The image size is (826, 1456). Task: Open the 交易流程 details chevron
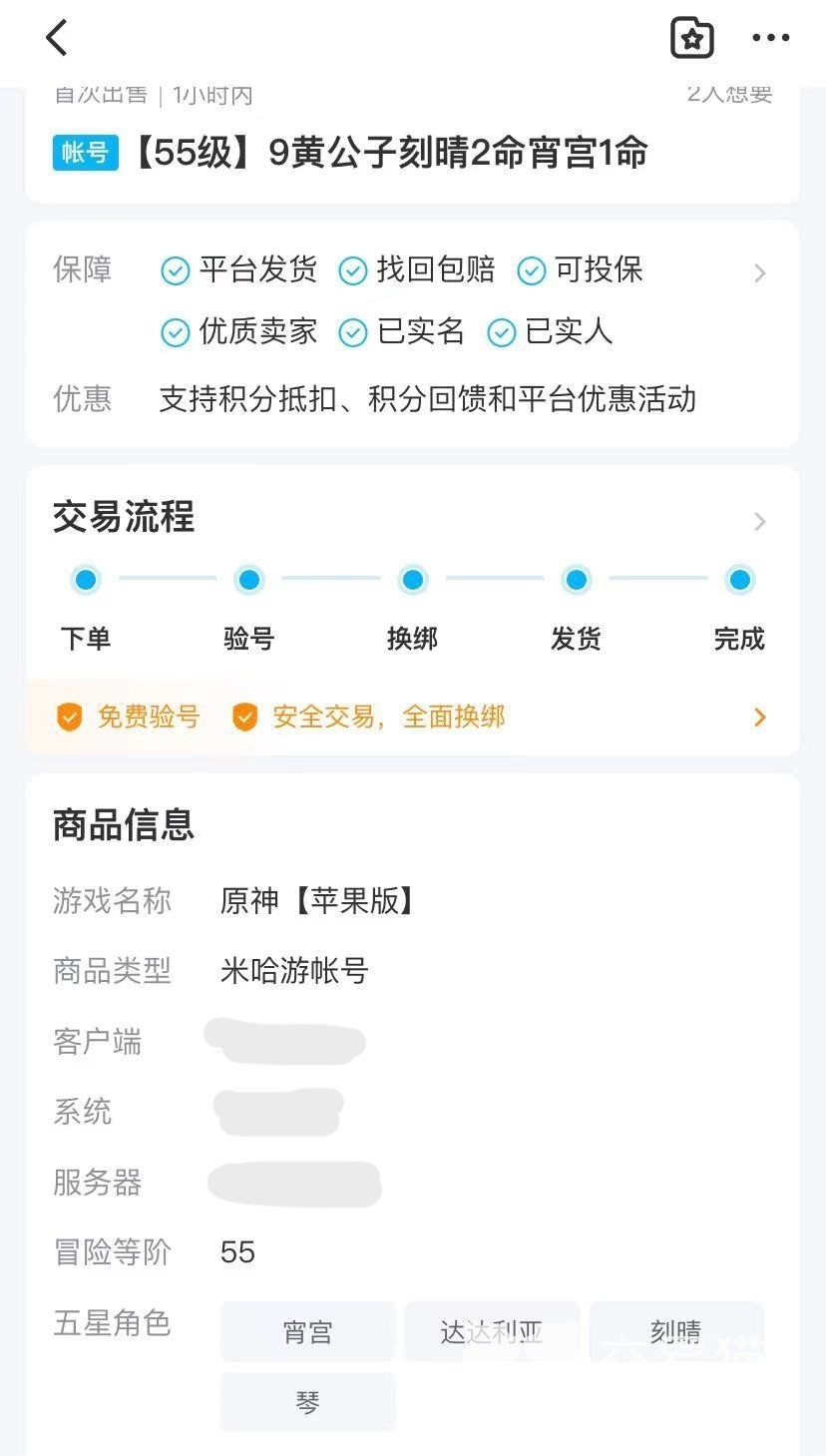tap(760, 521)
